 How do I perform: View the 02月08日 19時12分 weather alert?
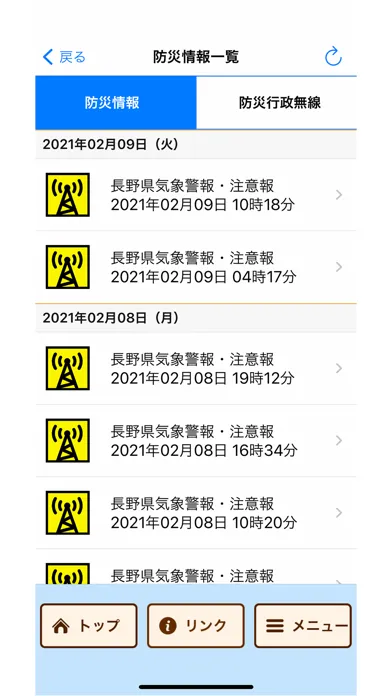click(x=196, y=368)
